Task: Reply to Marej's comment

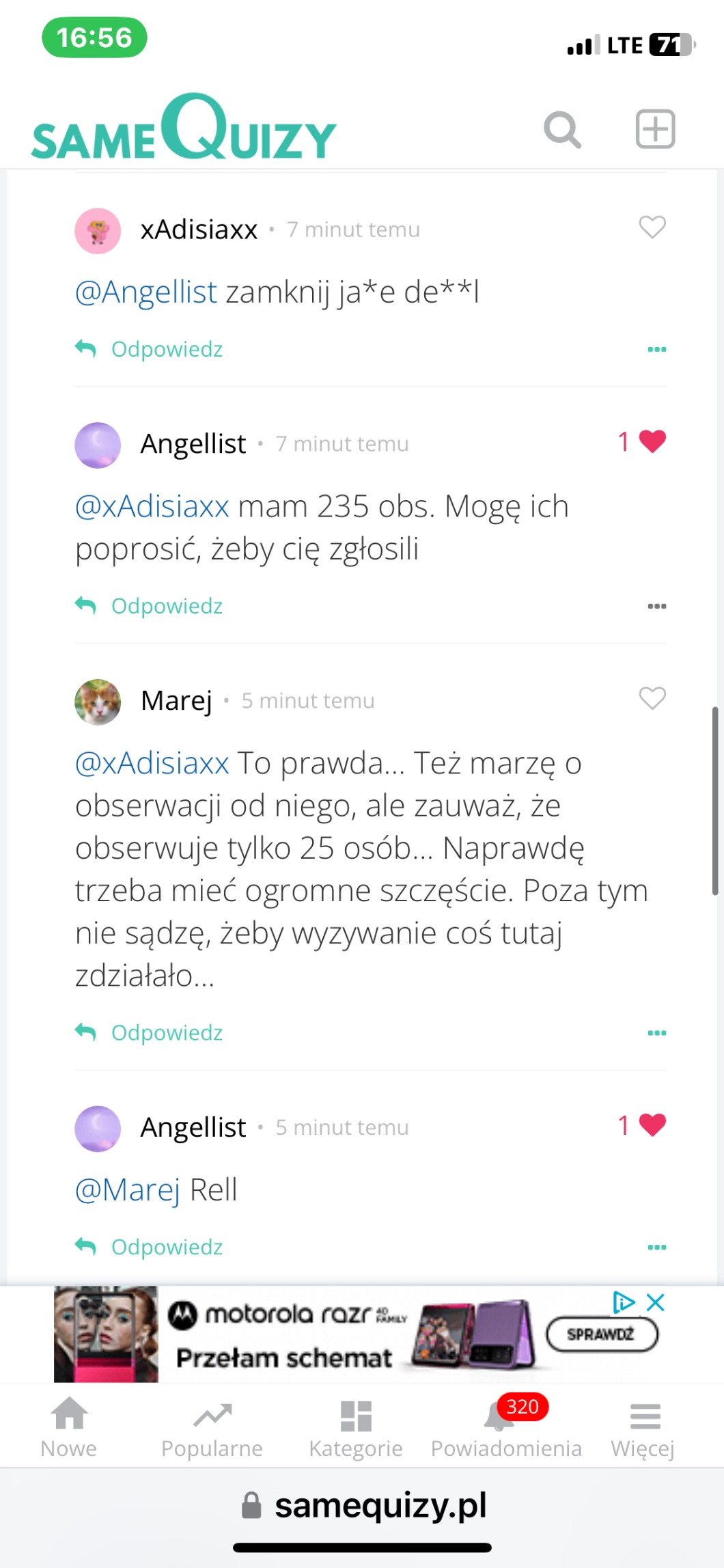Action: pyautogui.click(x=150, y=1032)
